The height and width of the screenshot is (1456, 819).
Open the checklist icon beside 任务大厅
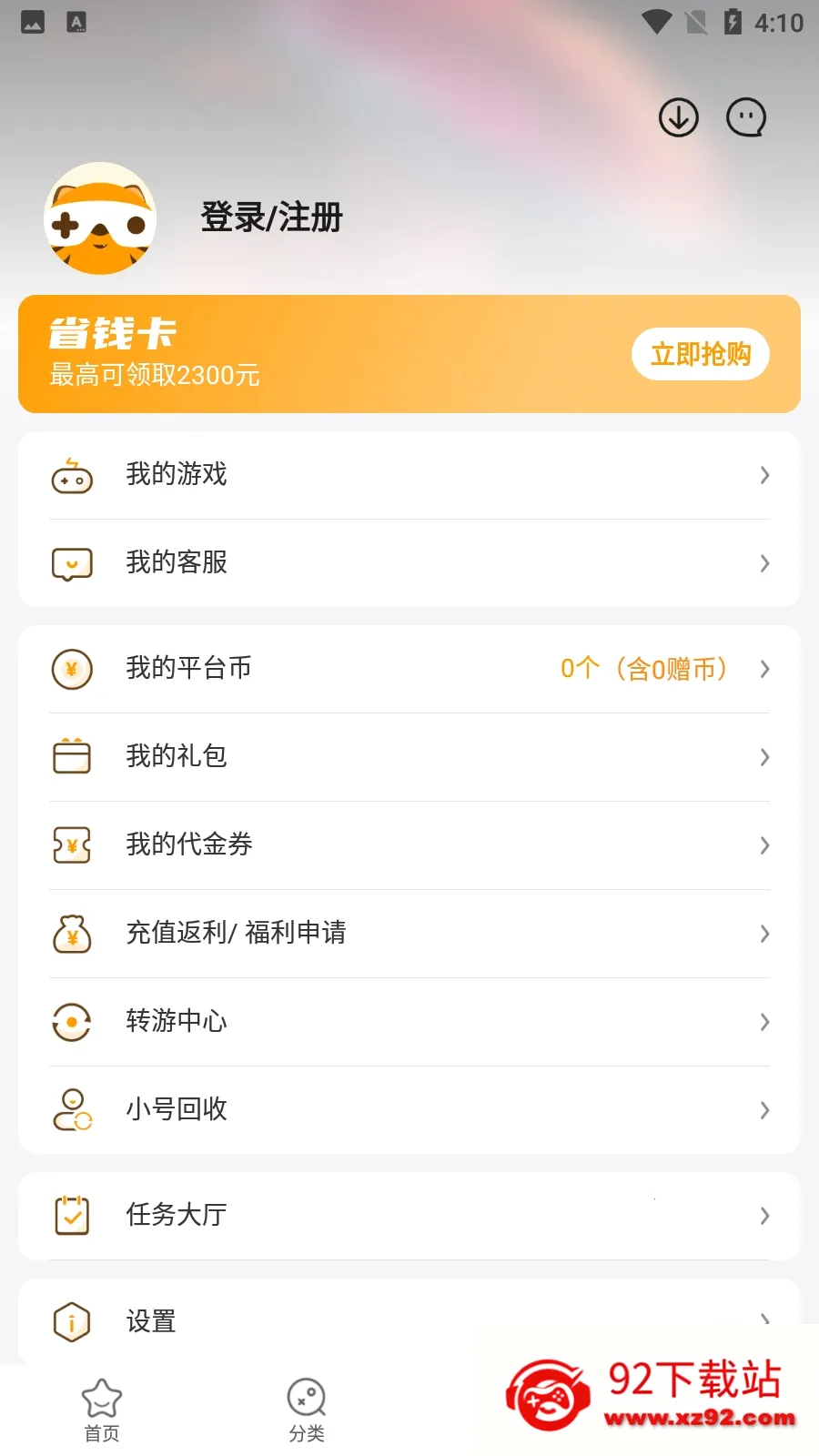click(x=72, y=1216)
